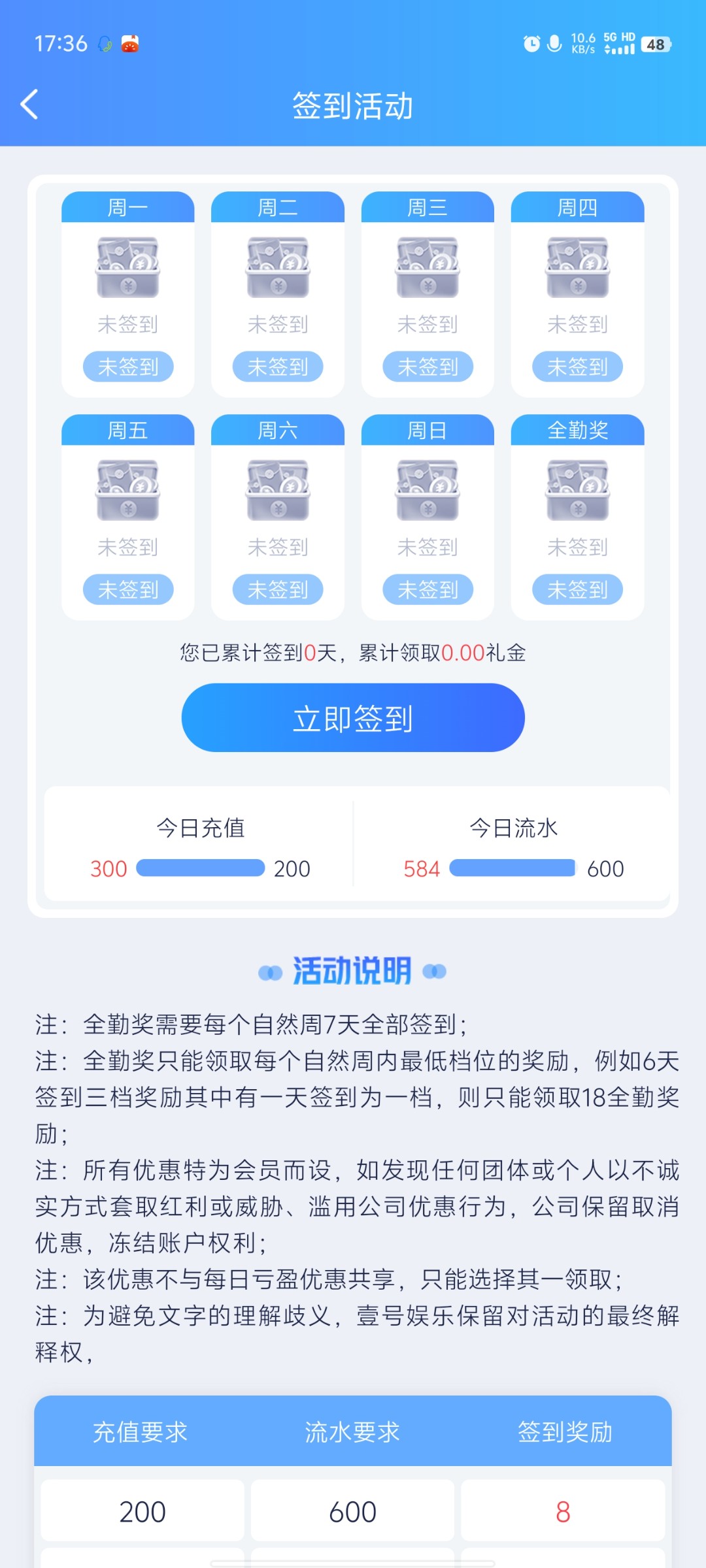This screenshot has height=1568, width=706.
Task: Select the 未签到 button under 周三
Action: (428, 367)
